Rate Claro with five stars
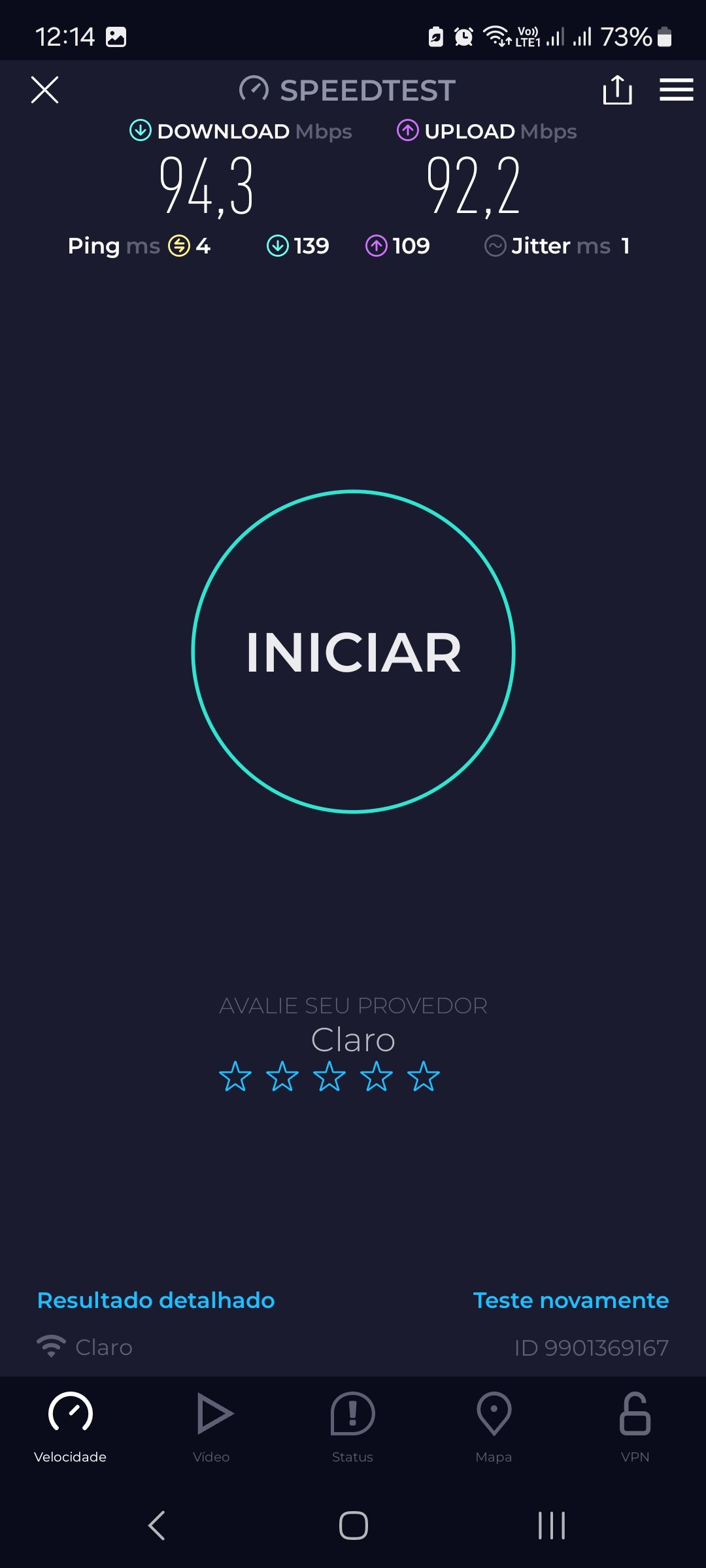The height and width of the screenshot is (1568, 706). click(424, 1077)
